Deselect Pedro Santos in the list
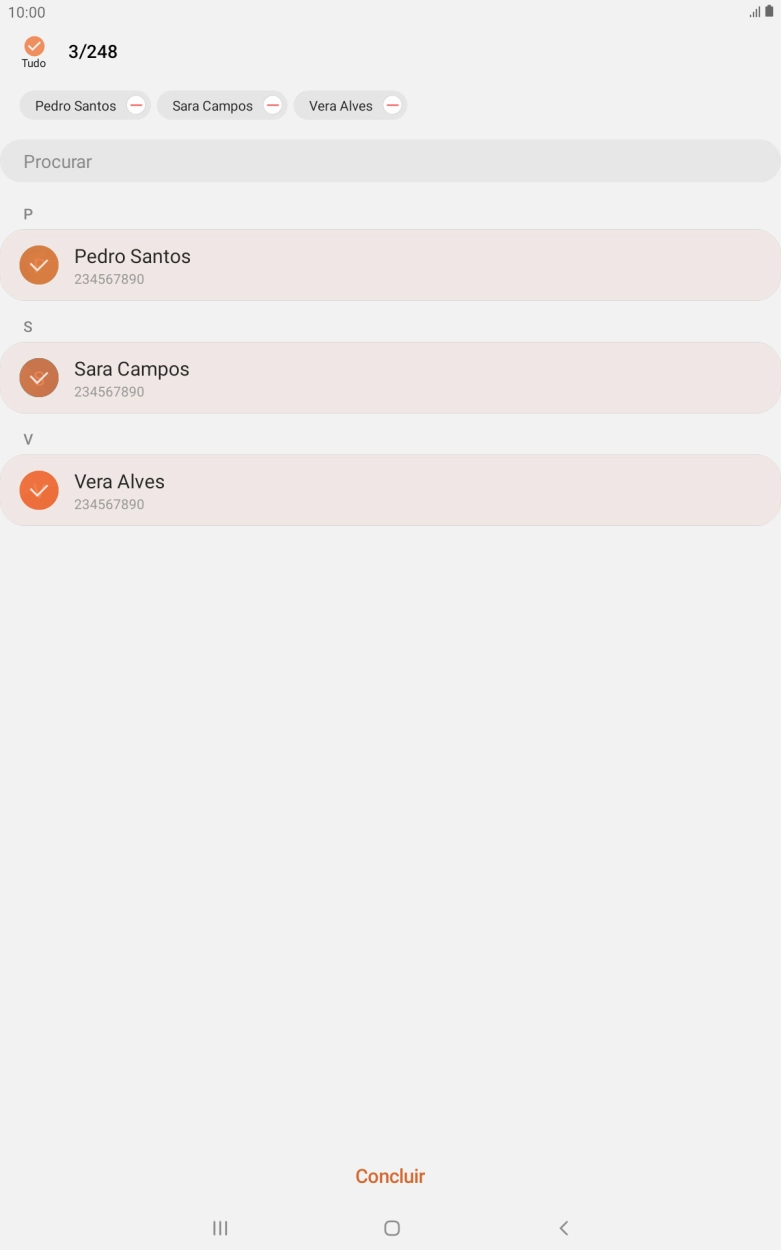Viewport: 781px width, 1250px height. (x=39, y=265)
